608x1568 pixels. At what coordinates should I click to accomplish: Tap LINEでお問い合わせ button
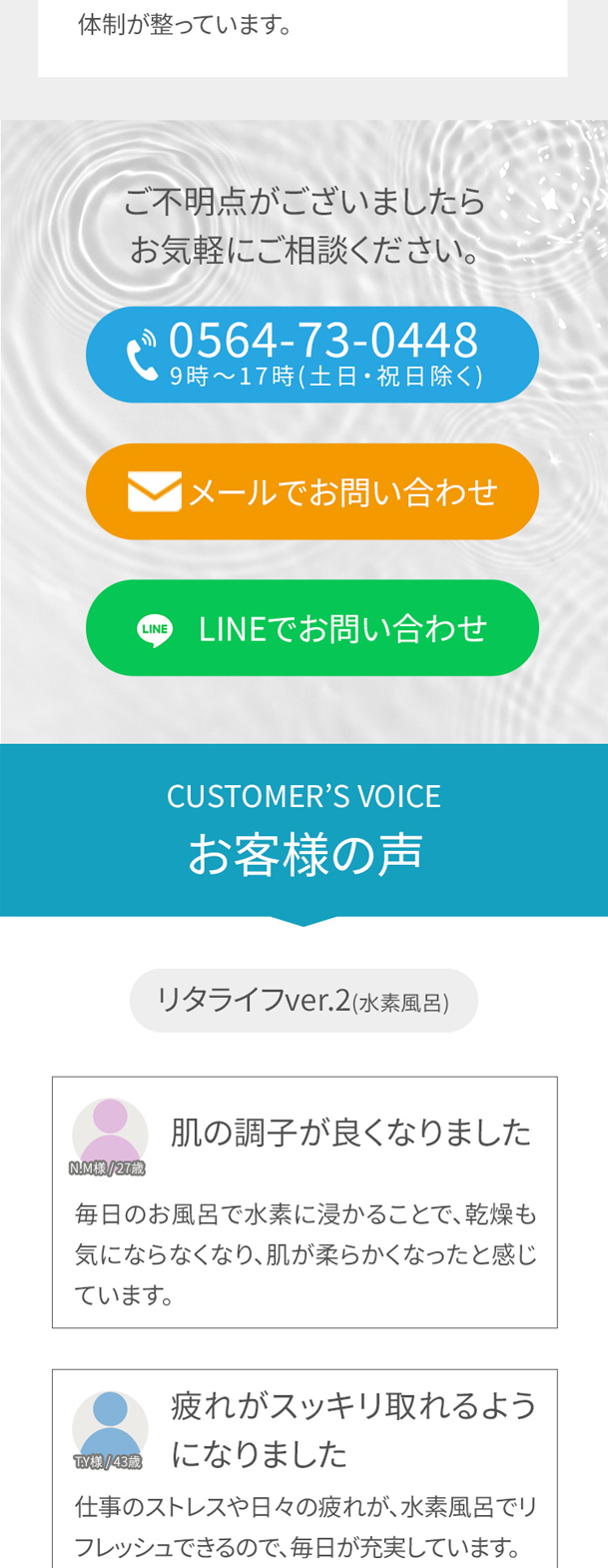(x=311, y=628)
